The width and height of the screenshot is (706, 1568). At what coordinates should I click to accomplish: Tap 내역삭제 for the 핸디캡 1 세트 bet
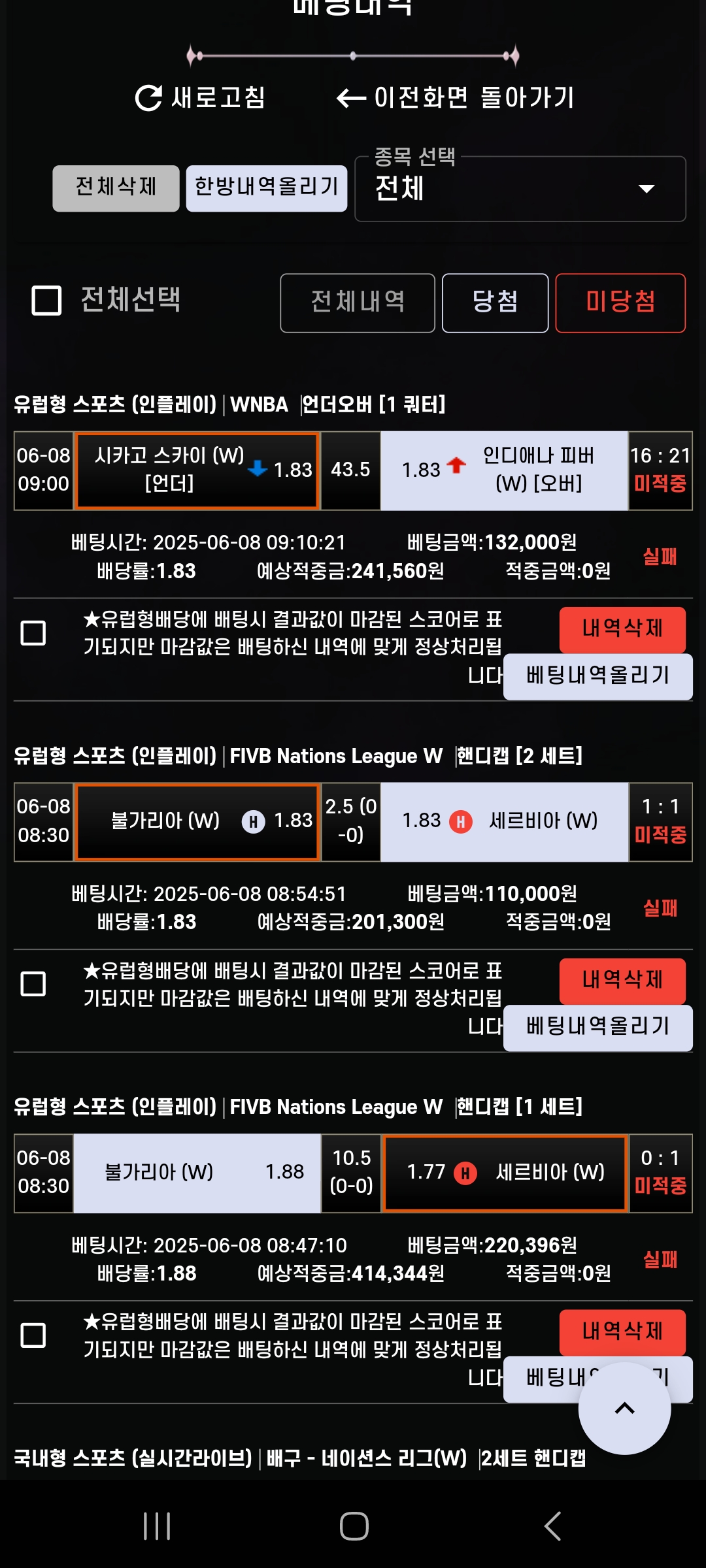[622, 1331]
